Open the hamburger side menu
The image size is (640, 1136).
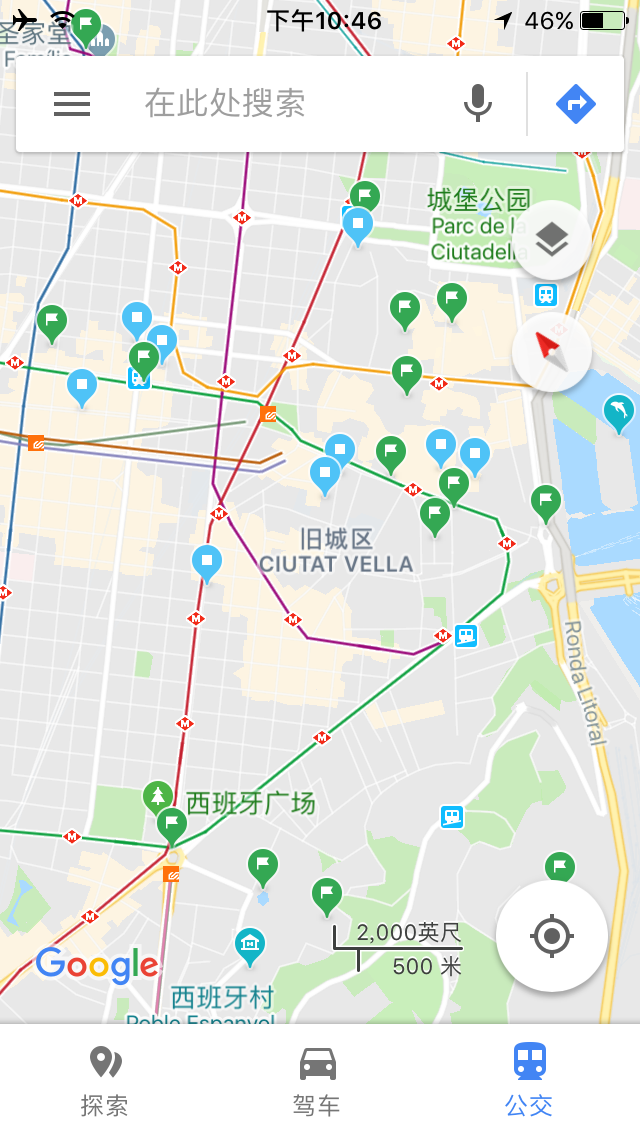tap(72, 104)
